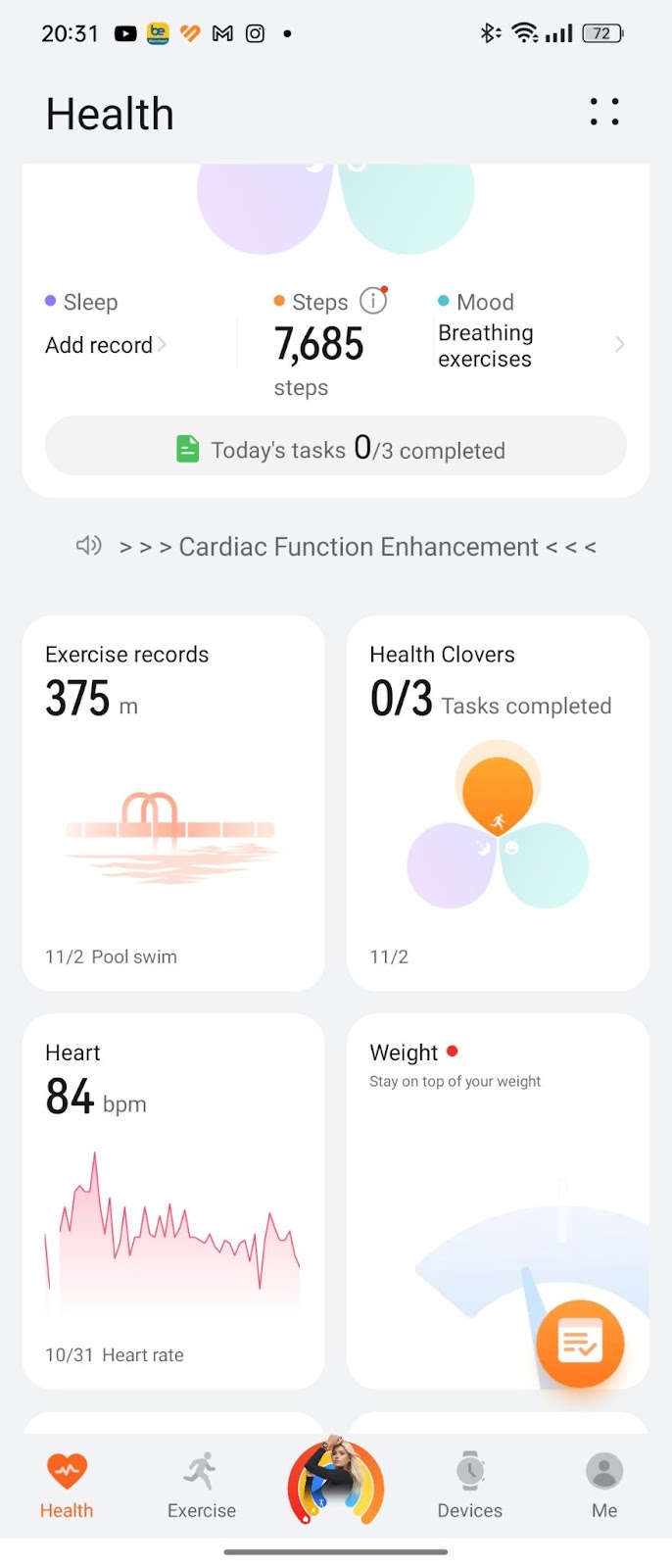Viewport: 672px width, 1568px height.
Task: Select the Health tab
Action: tap(67, 1485)
